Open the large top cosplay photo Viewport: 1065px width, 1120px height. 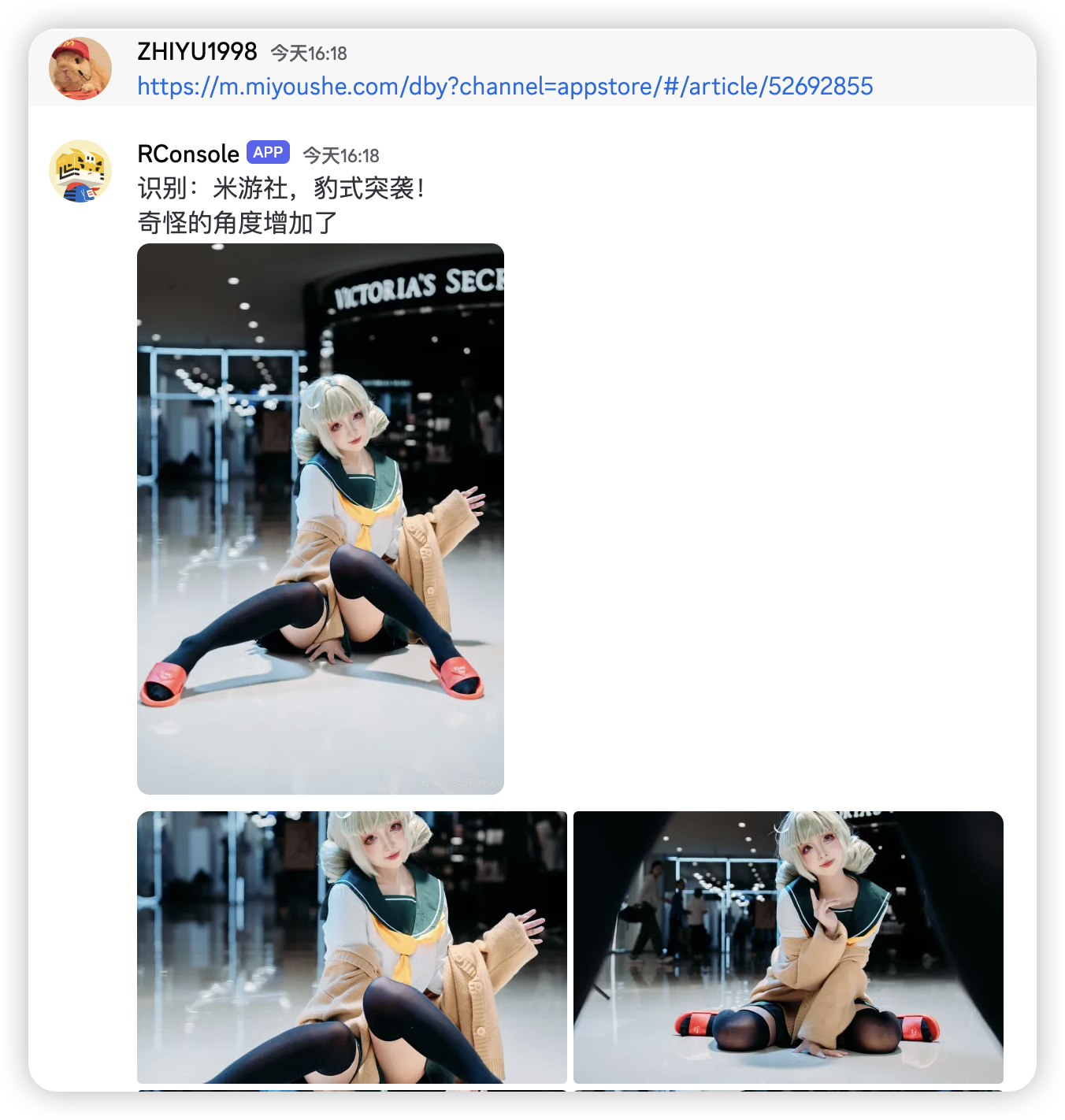320,518
